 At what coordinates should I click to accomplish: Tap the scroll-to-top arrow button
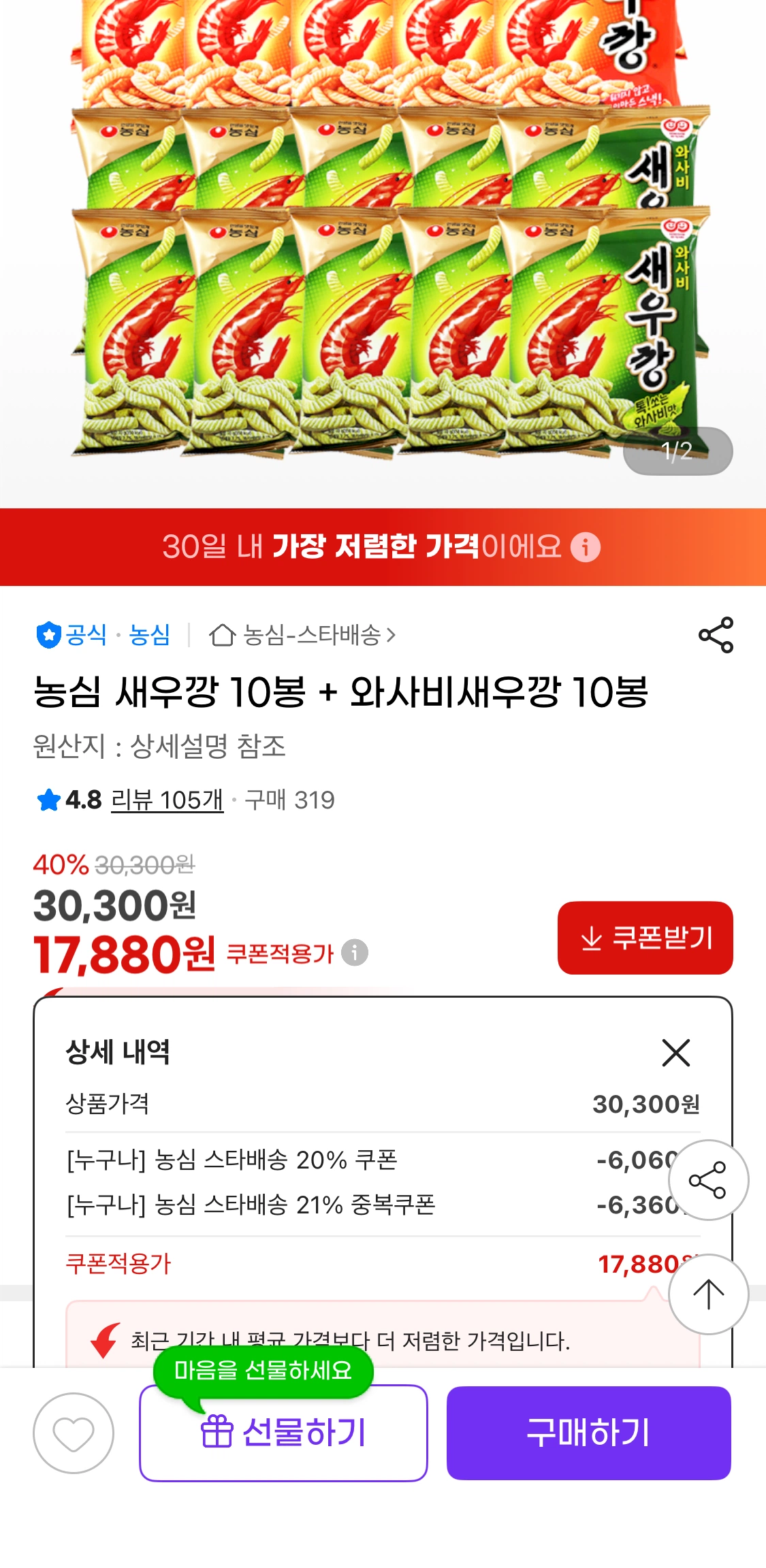click(708, 1294)
